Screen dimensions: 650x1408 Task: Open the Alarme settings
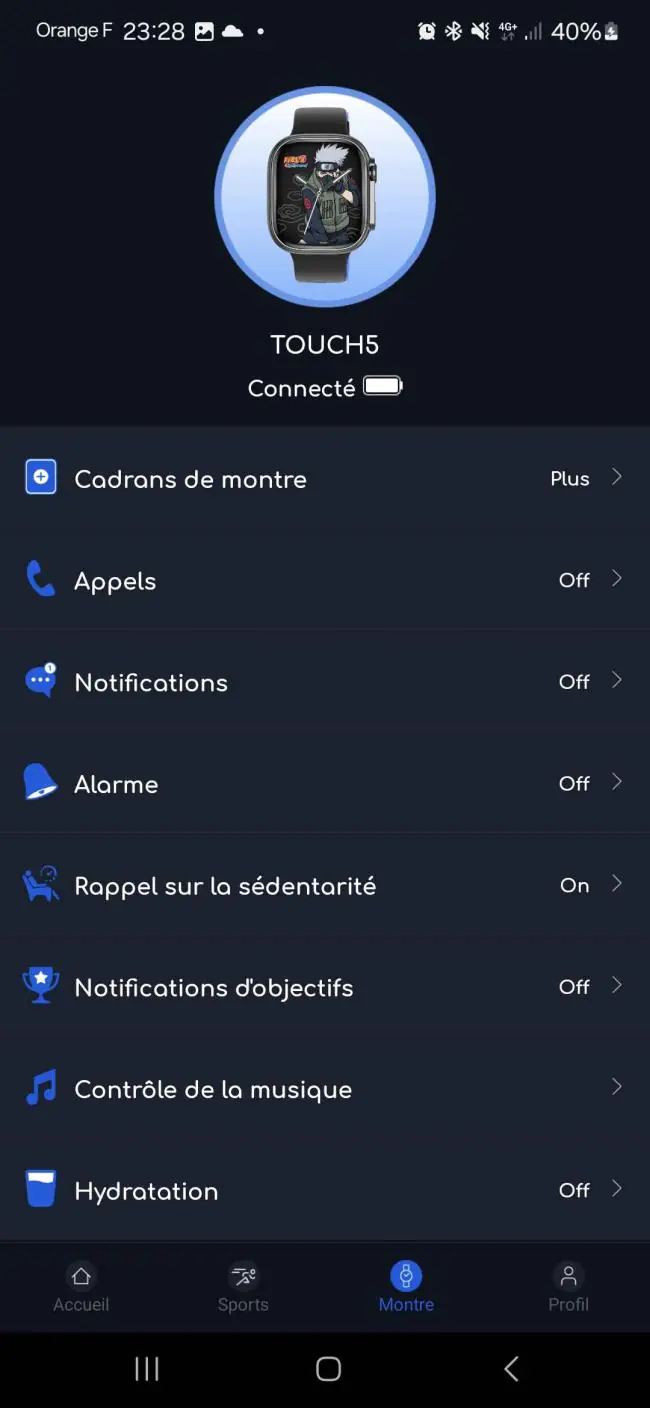pyautogui.click(x=325, y=784)
